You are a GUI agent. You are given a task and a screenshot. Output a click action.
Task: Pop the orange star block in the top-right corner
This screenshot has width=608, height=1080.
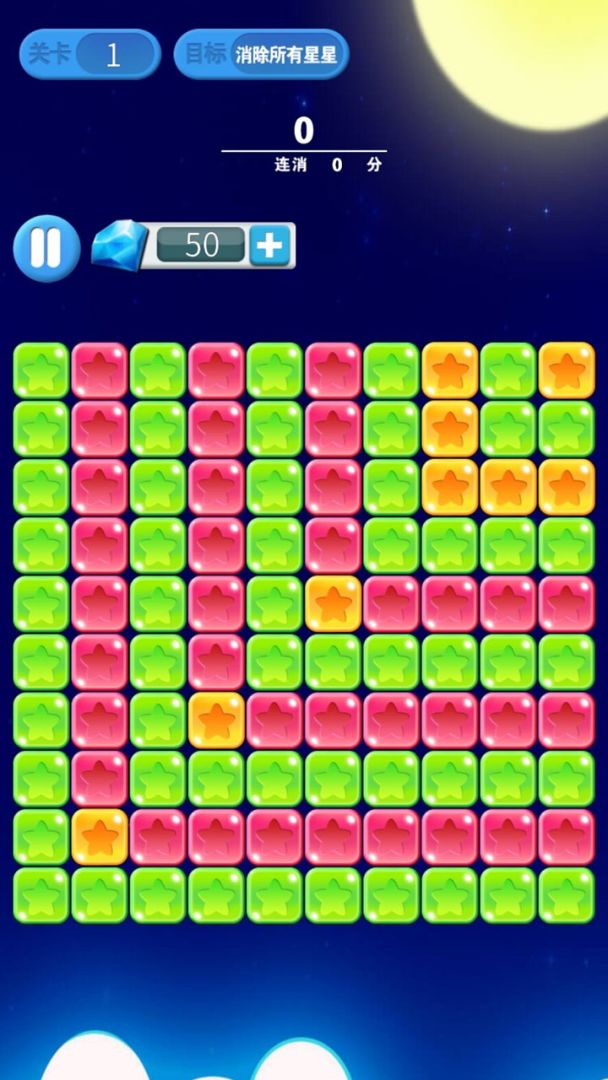(x=567, y=370)
